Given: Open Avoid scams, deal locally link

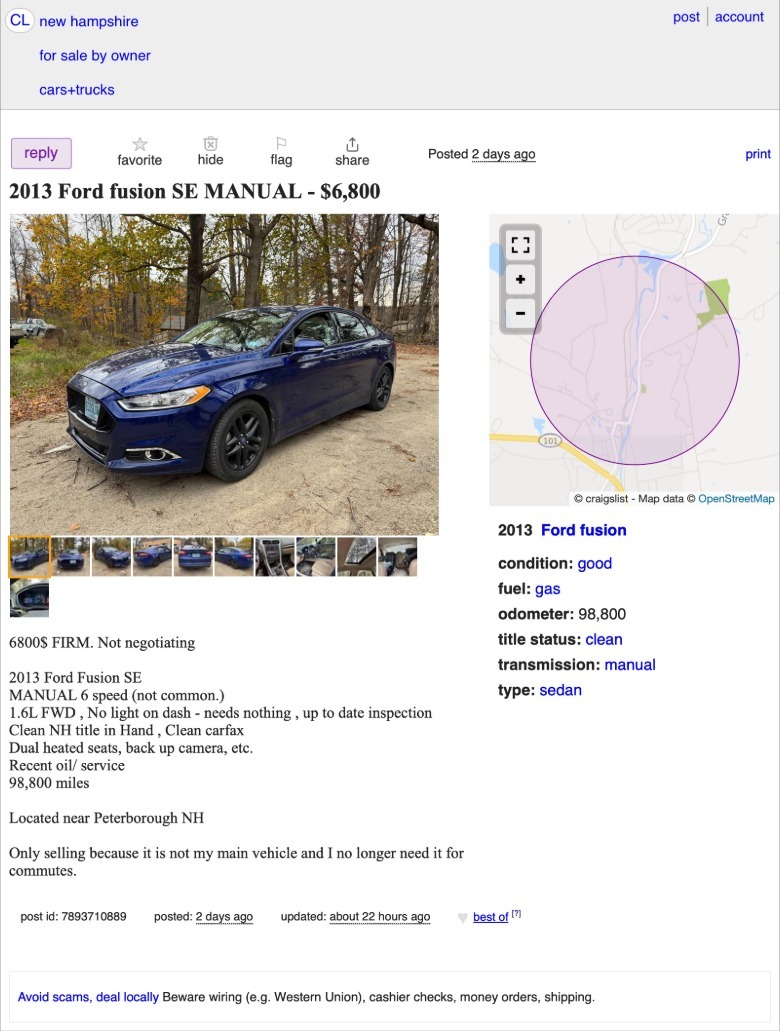Looking at the screenshot, I should point(88,997).
